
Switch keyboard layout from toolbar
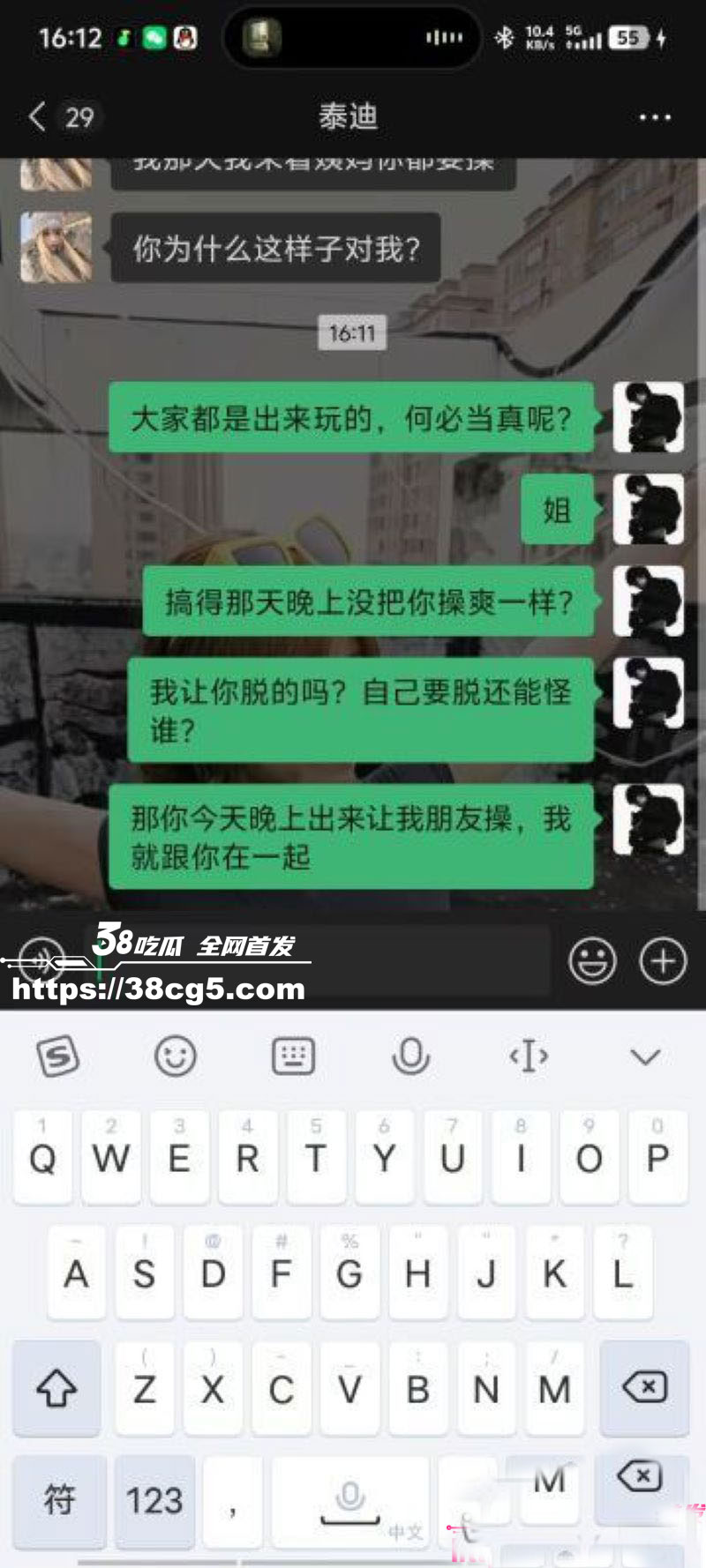pyautogui.click(x=293, y=1056)
